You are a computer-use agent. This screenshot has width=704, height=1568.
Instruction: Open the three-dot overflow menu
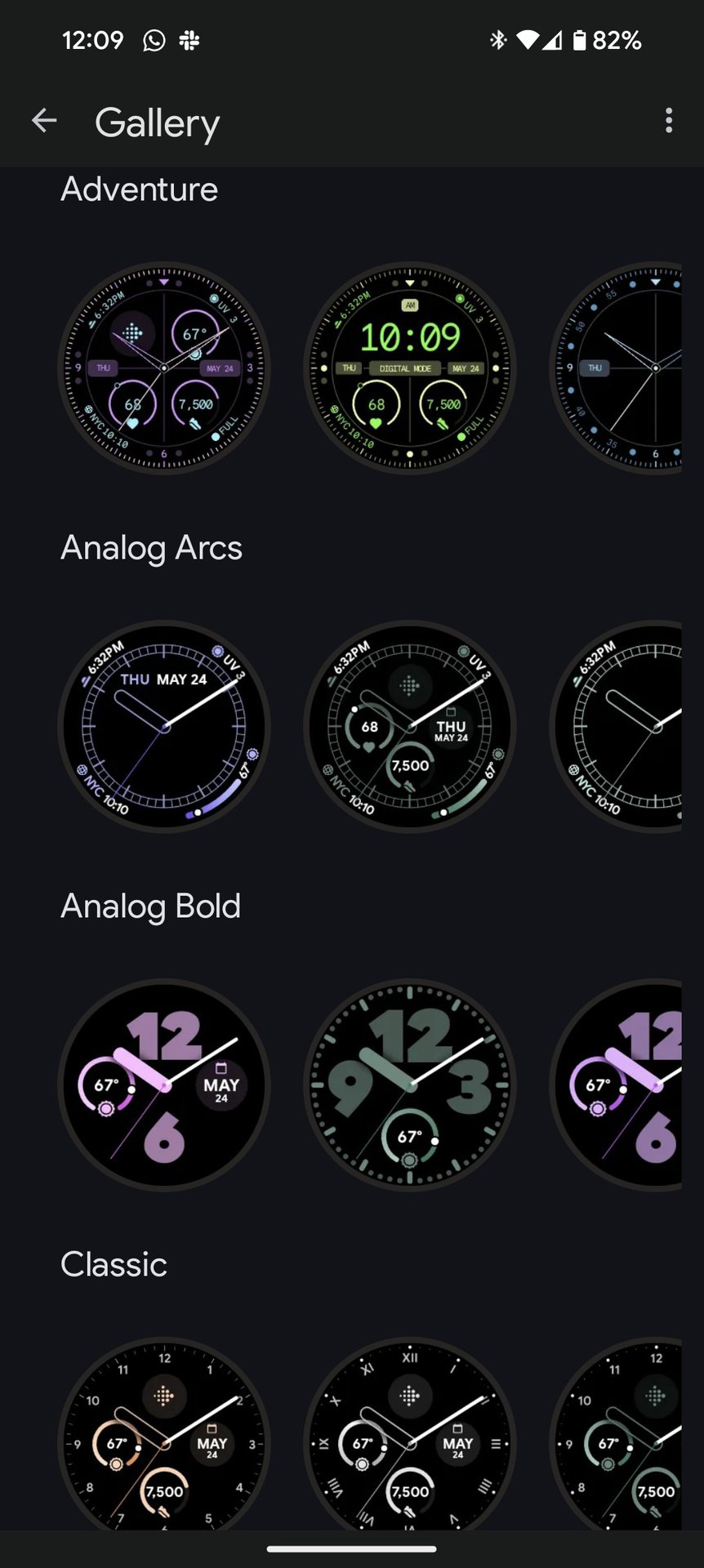[669, 121]
